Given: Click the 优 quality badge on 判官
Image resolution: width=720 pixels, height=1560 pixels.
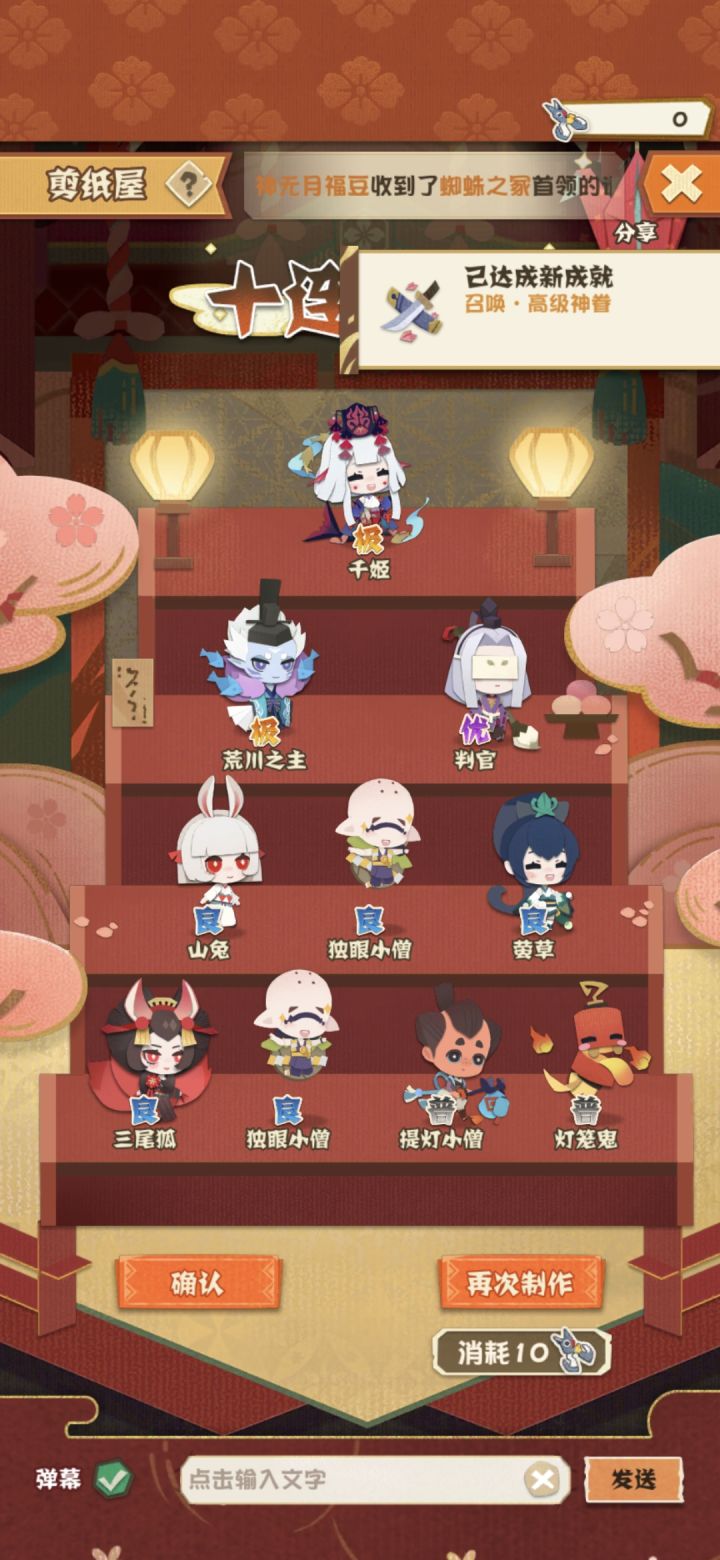Looking at the screenshot, I should pos(474,727).
